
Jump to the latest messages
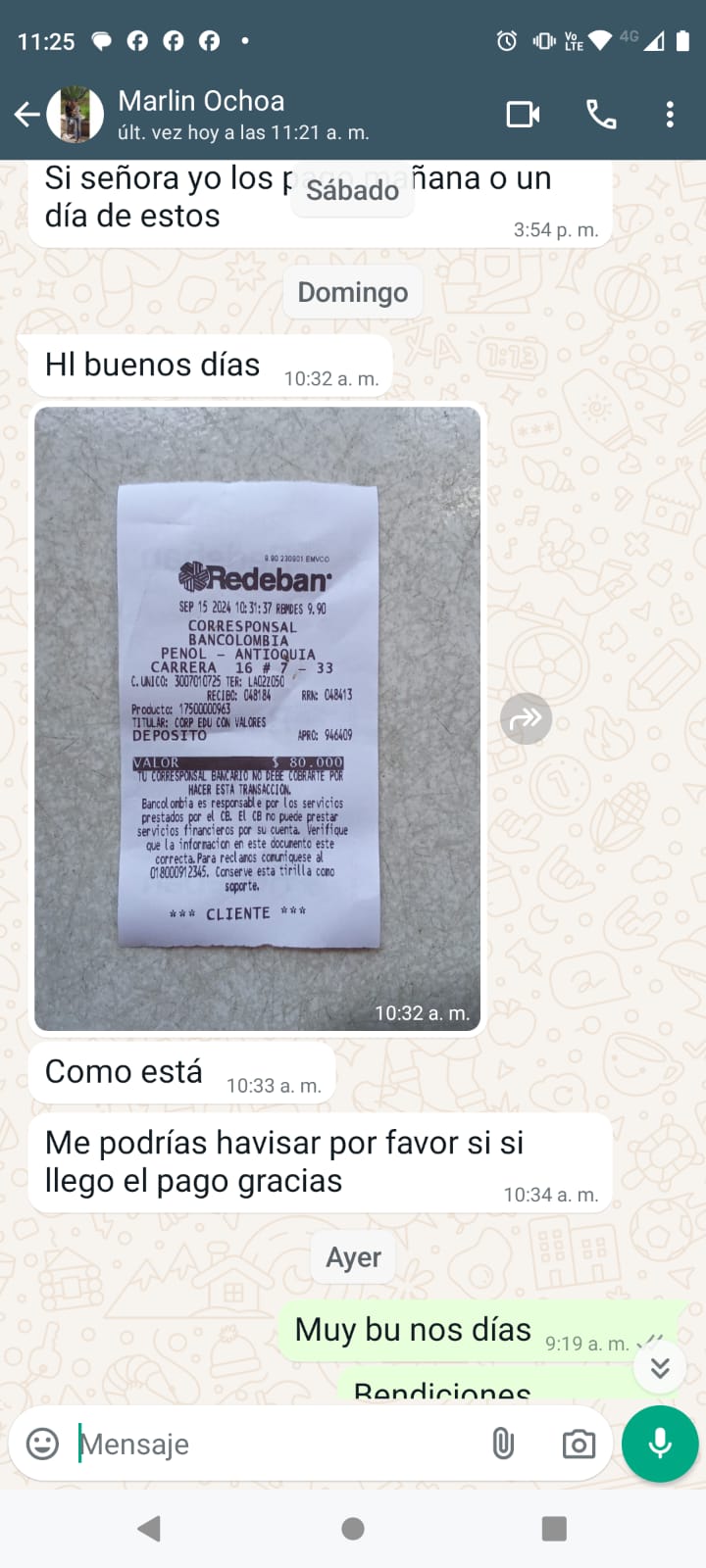click(660, 1367)
